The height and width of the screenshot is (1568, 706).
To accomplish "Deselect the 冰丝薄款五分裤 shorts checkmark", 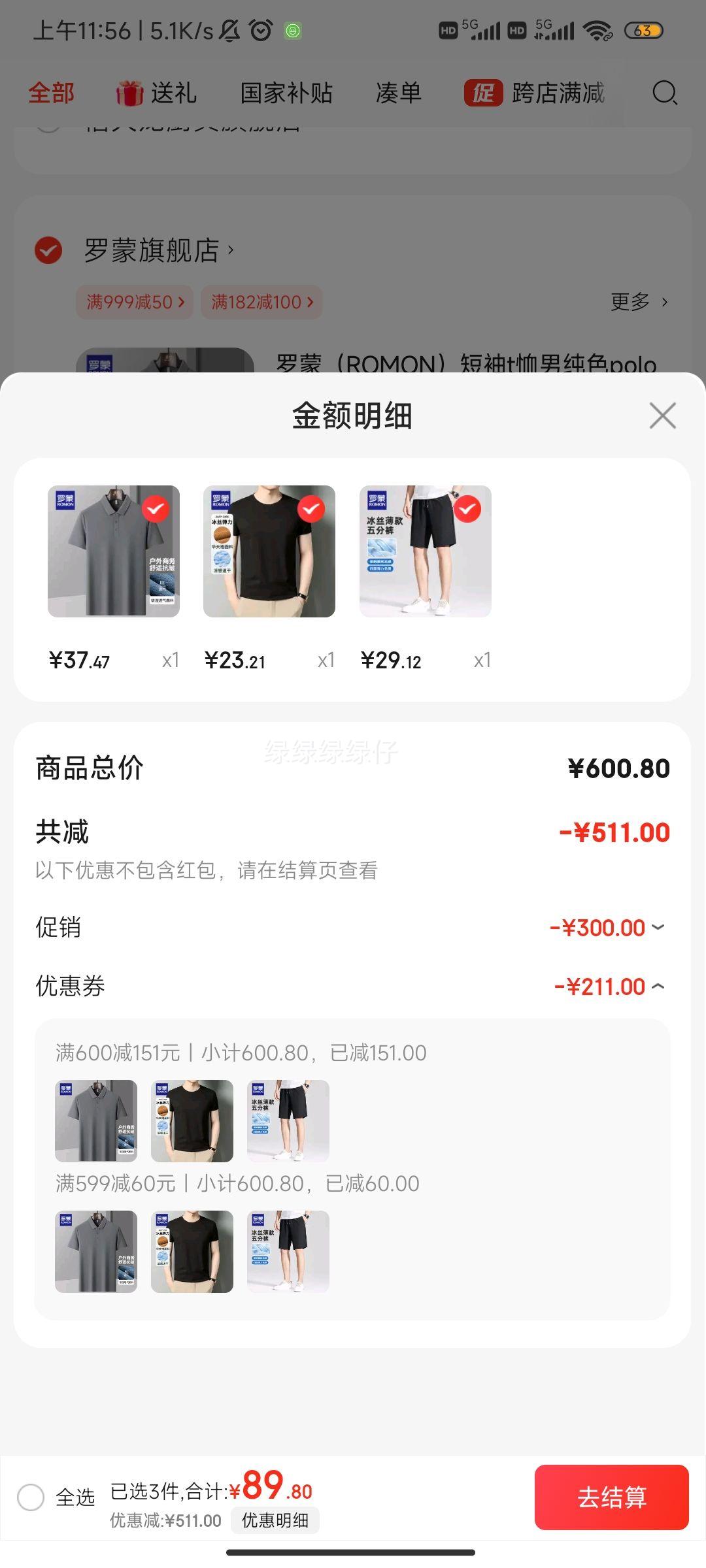I will point(467,510).
